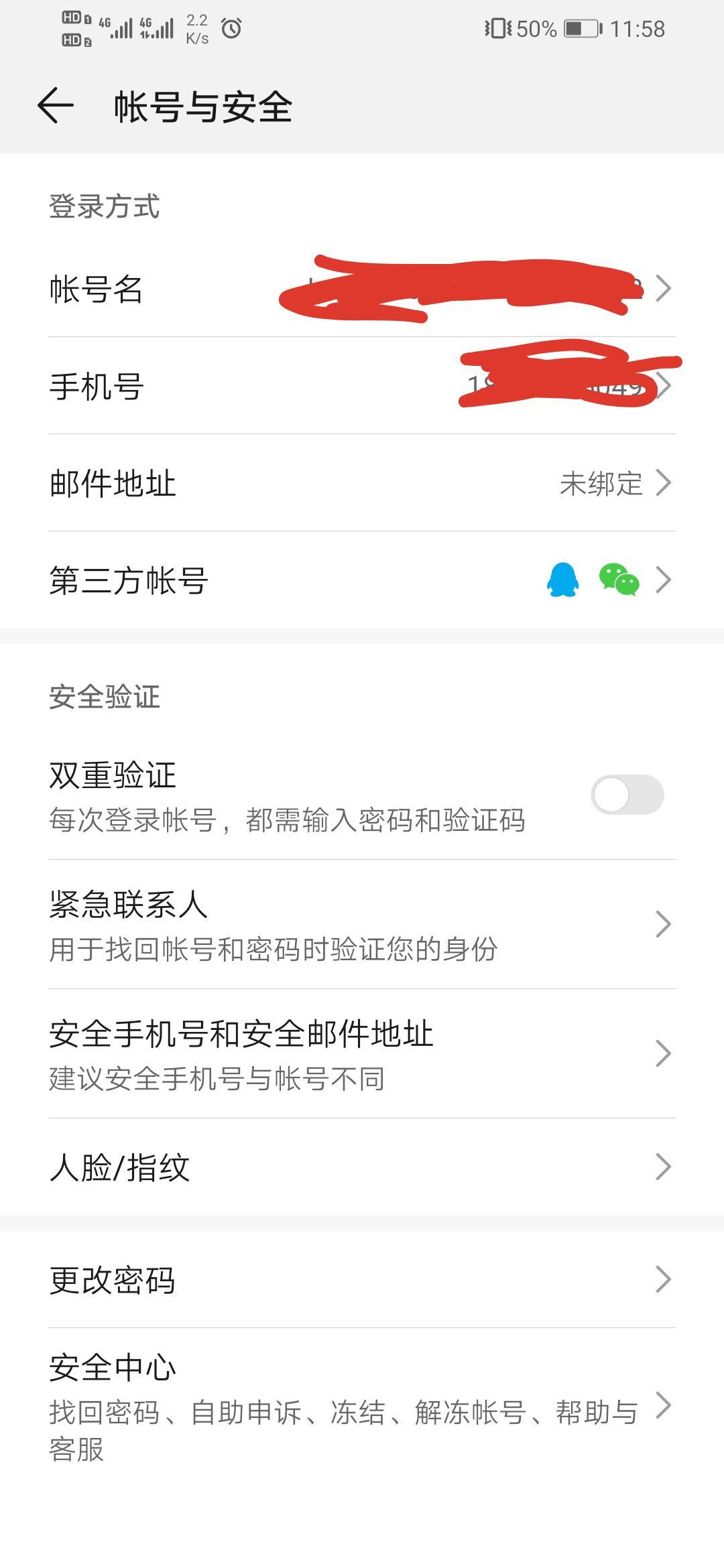Screen dimensions: 724x1568
Task: Select 更改密码
Action: [x=362, y=1279]
